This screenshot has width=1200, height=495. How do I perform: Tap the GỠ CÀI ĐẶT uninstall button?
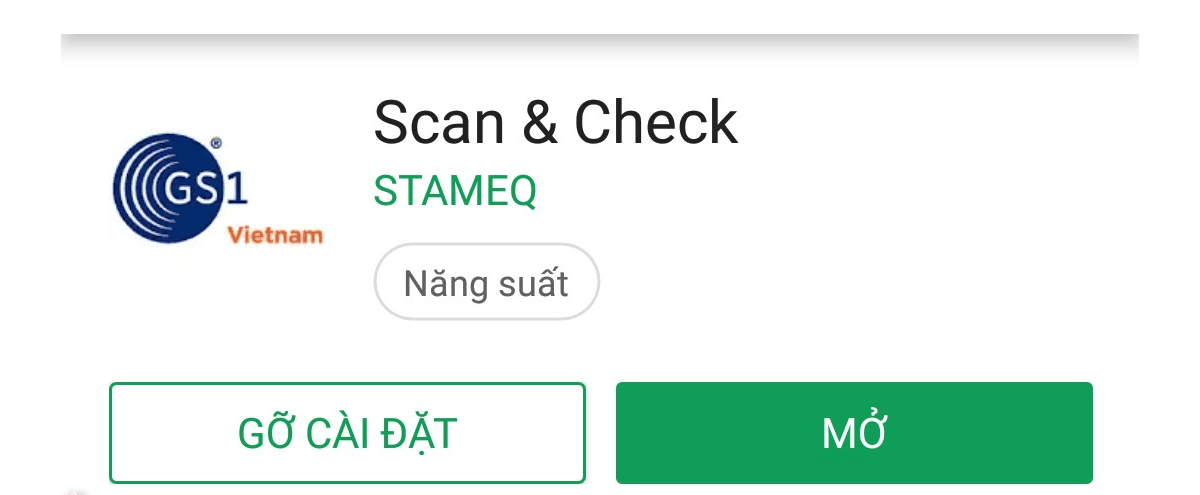point(347,433)
